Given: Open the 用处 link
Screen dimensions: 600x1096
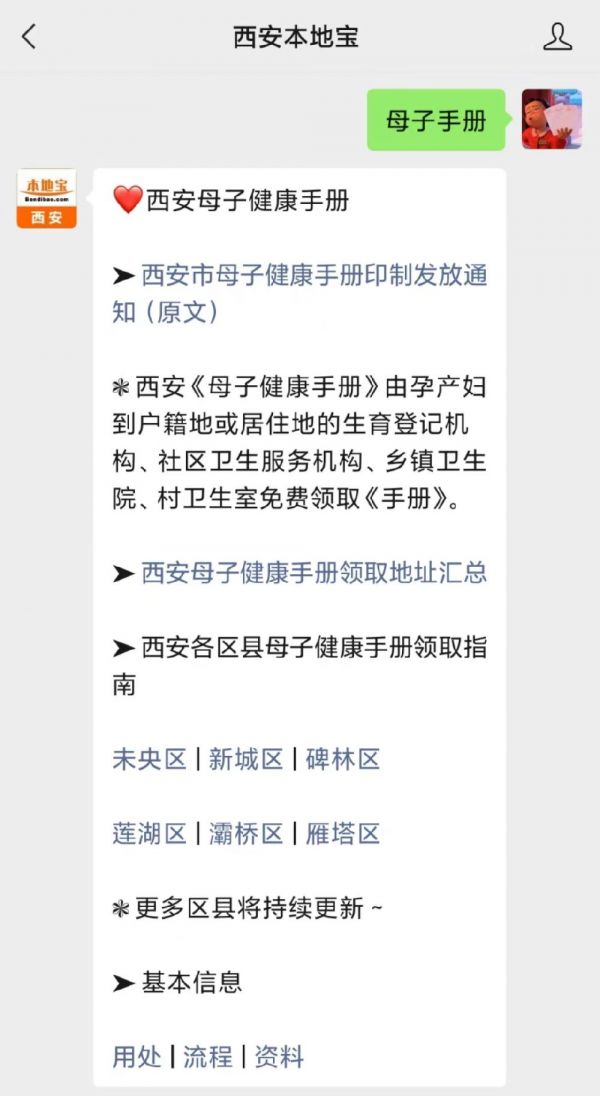Looking at the screenshot, I should tap(137, 1057).
